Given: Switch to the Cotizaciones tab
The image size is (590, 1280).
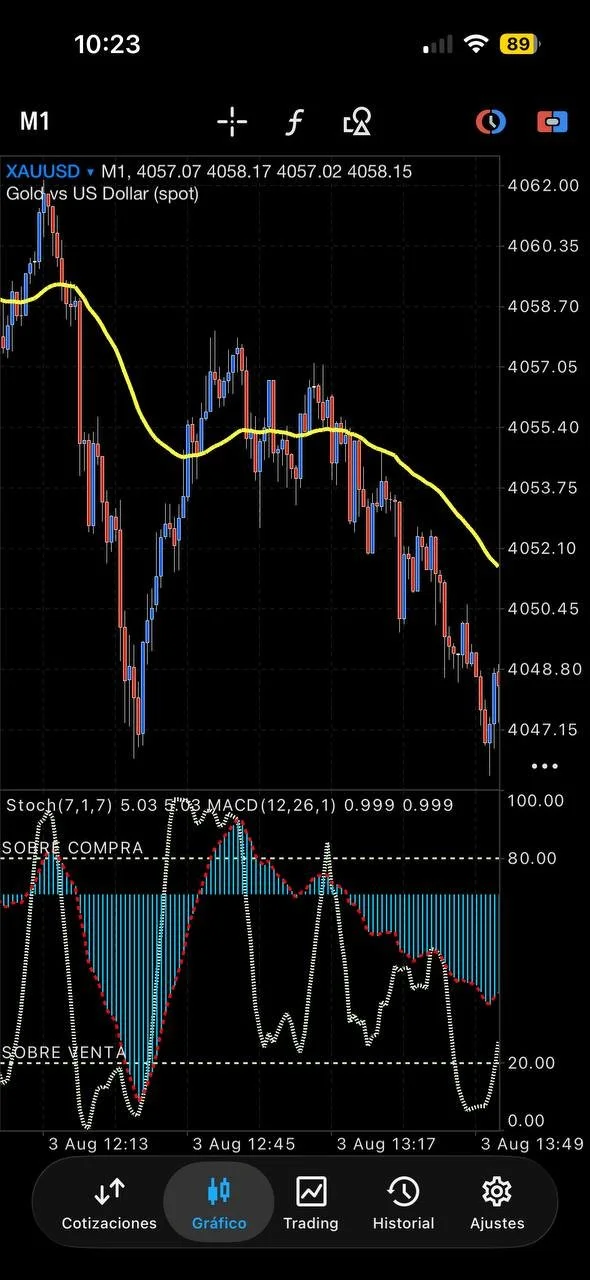Looking at the screenshot, I should coord(109,1203).
